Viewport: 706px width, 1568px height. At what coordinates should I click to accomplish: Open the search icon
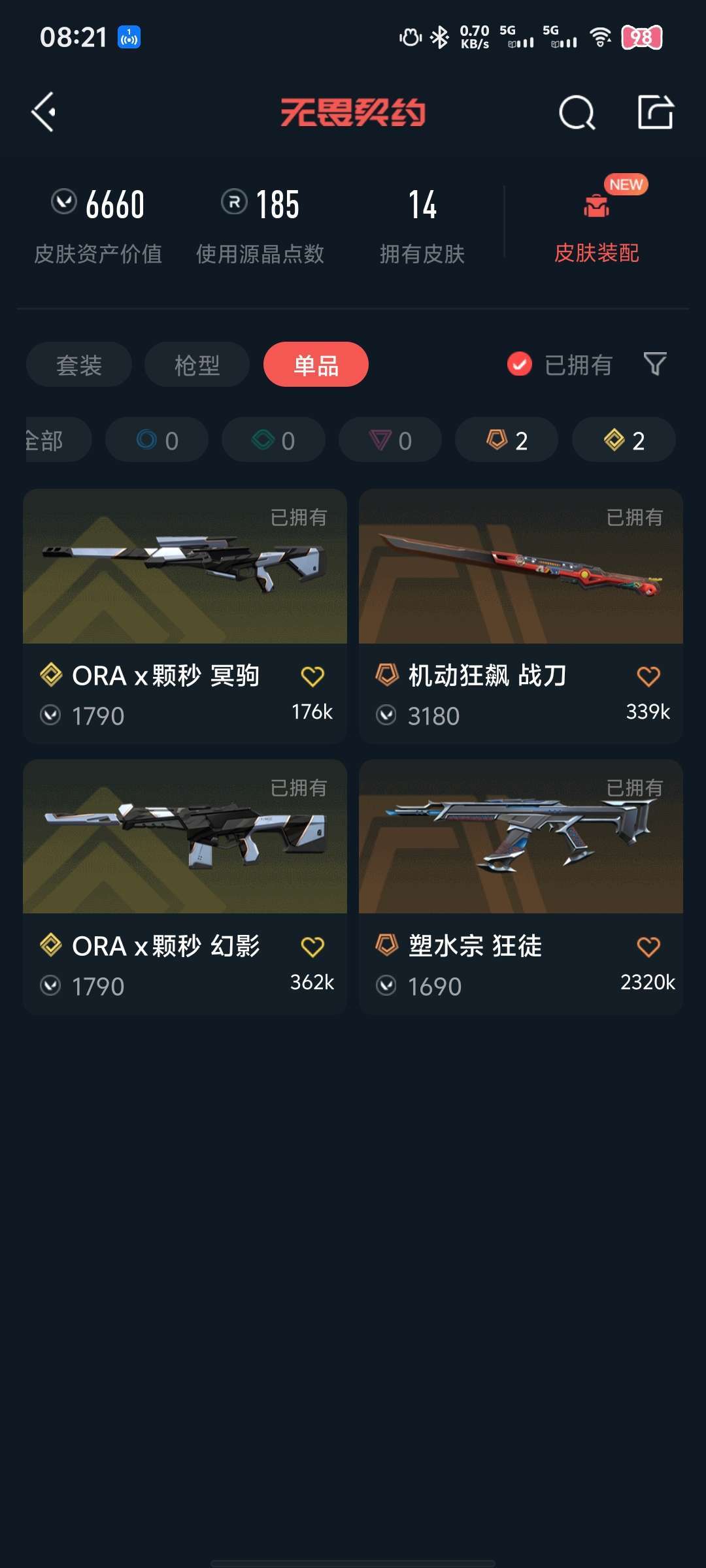point(577,113)
